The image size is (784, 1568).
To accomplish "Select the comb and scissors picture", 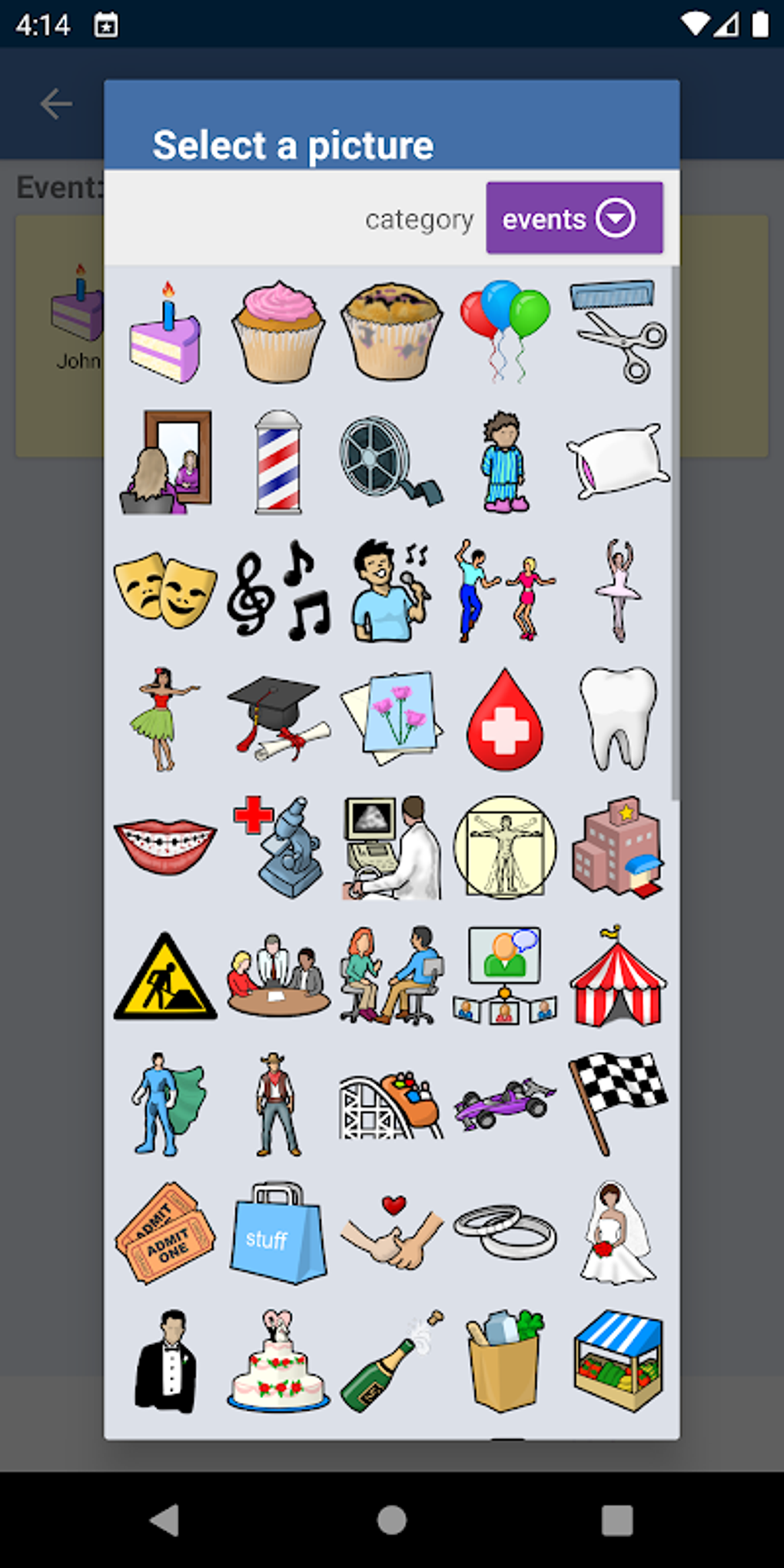I will 617,332.
